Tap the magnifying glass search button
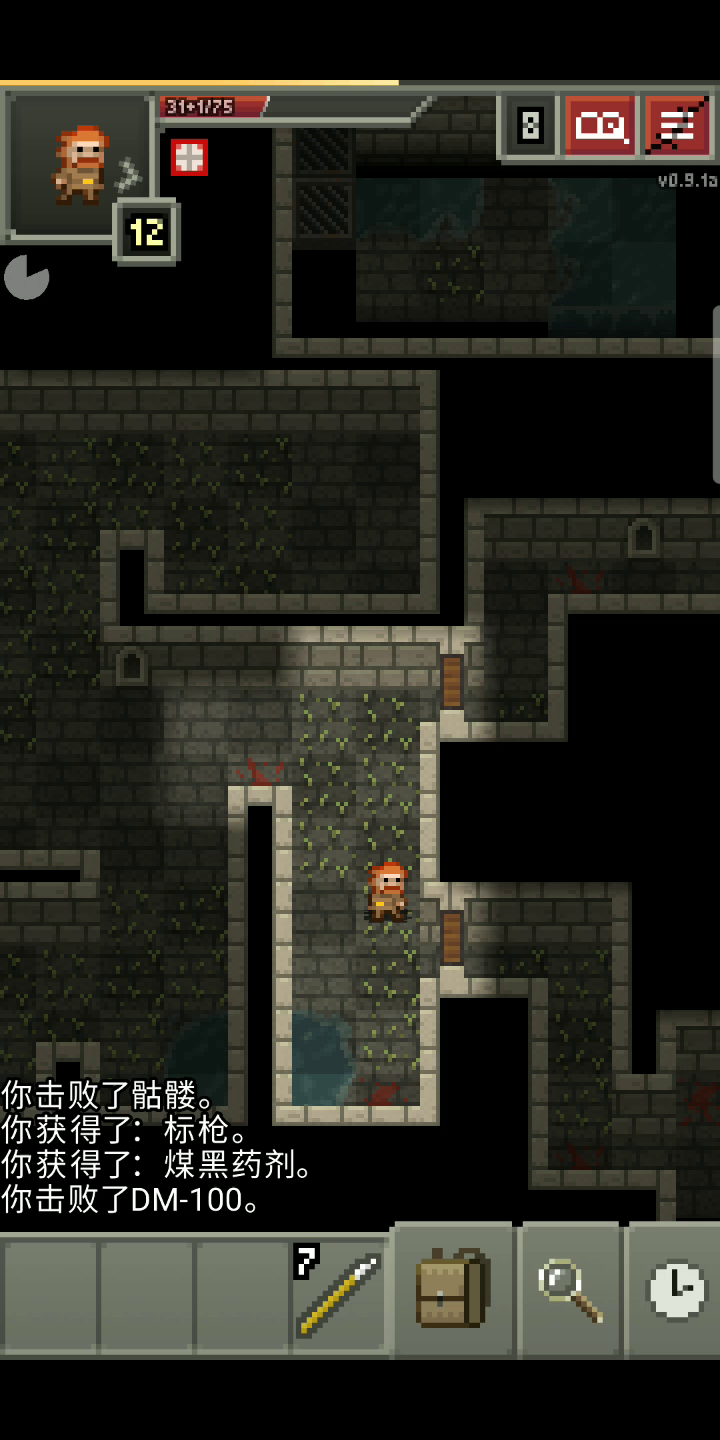 pyautogui.click(x=570, y=1290)
